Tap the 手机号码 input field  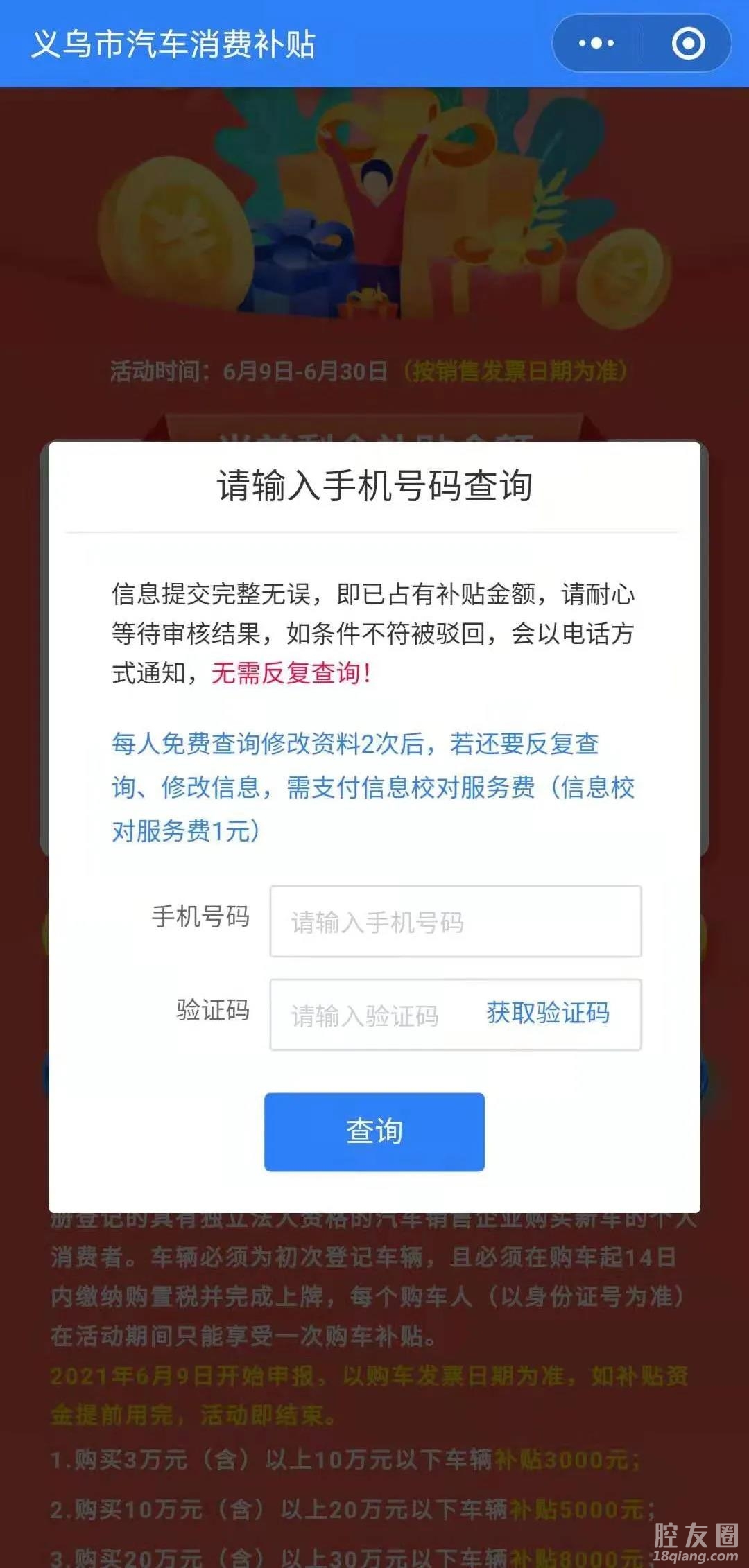coord(455,921)
